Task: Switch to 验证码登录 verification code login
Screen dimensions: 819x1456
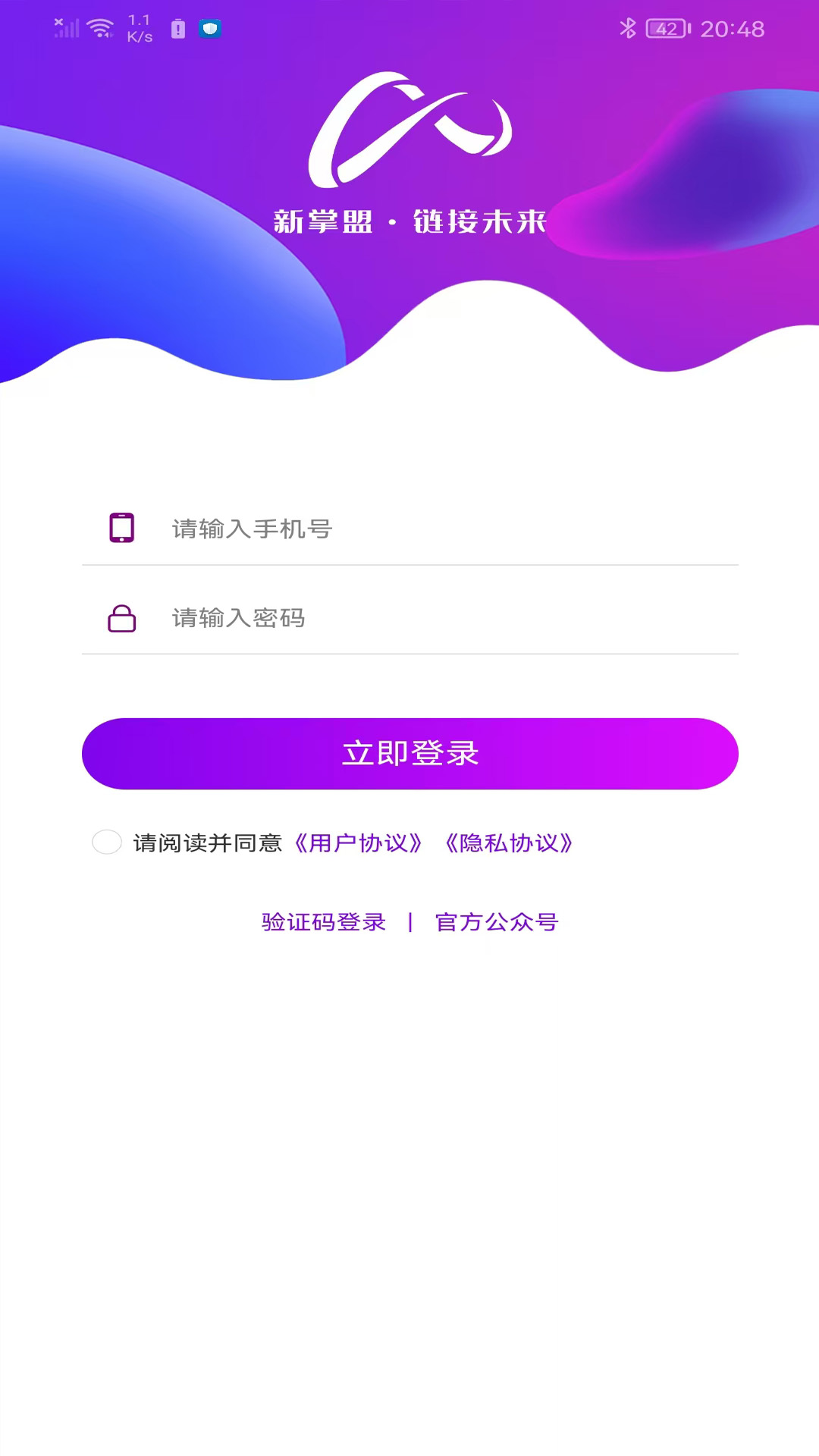Action: [x=322, y=923]
